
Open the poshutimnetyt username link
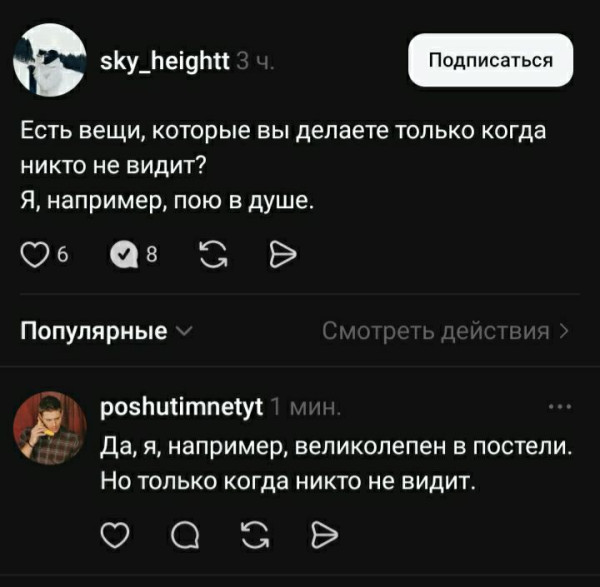182,407
